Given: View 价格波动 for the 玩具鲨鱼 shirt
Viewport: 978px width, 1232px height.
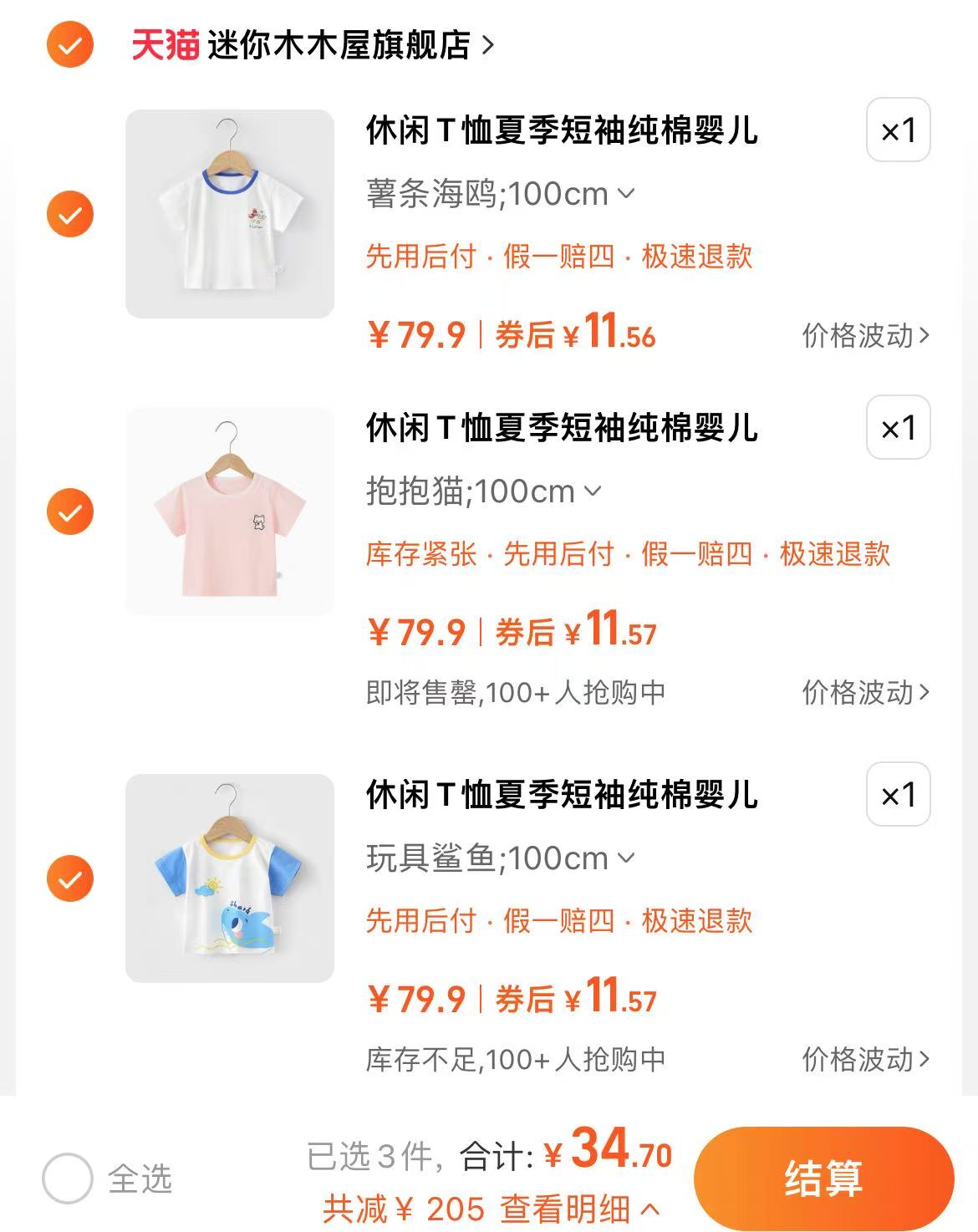Looking at the screenshot, I should [865, 1059].
